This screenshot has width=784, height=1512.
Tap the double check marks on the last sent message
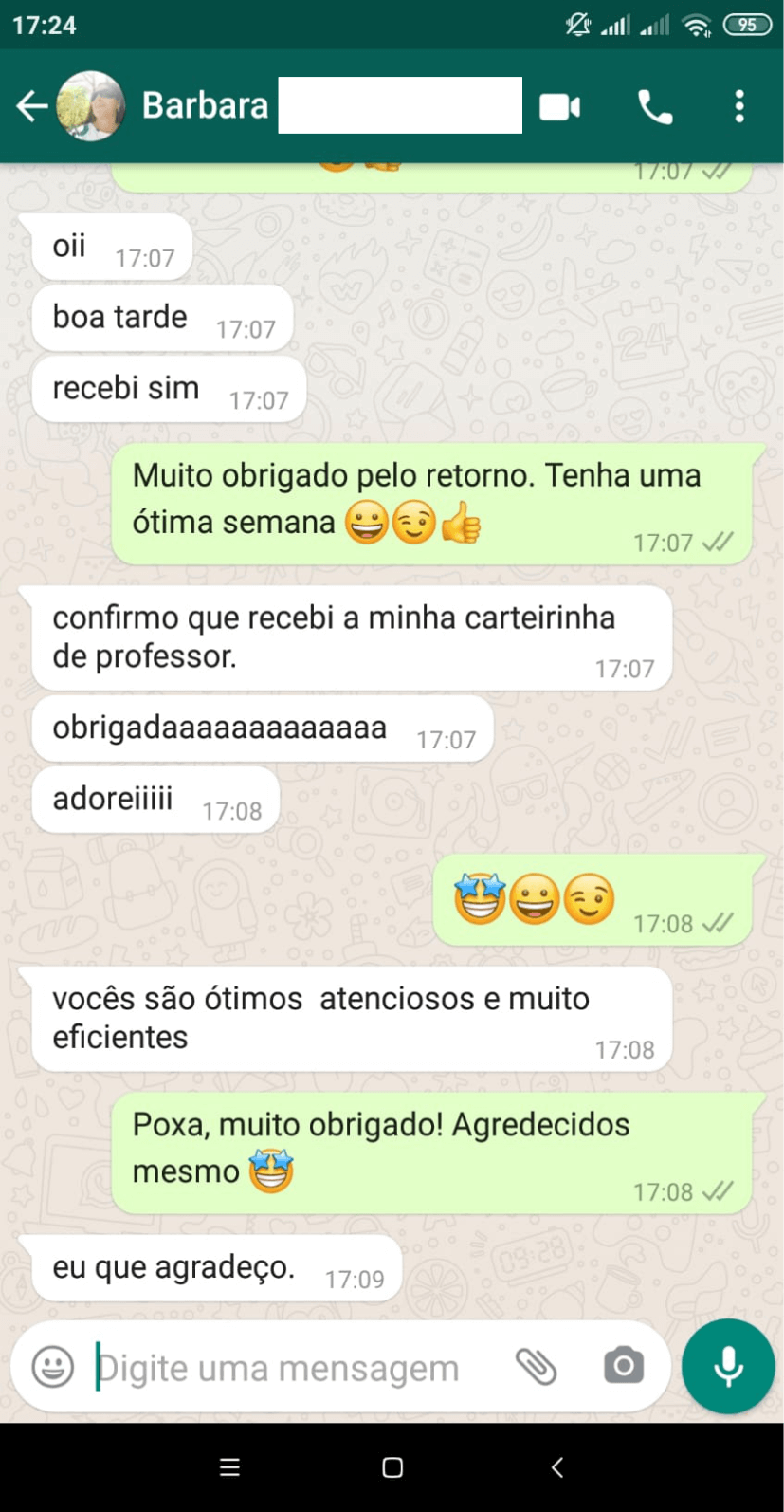719,1192
